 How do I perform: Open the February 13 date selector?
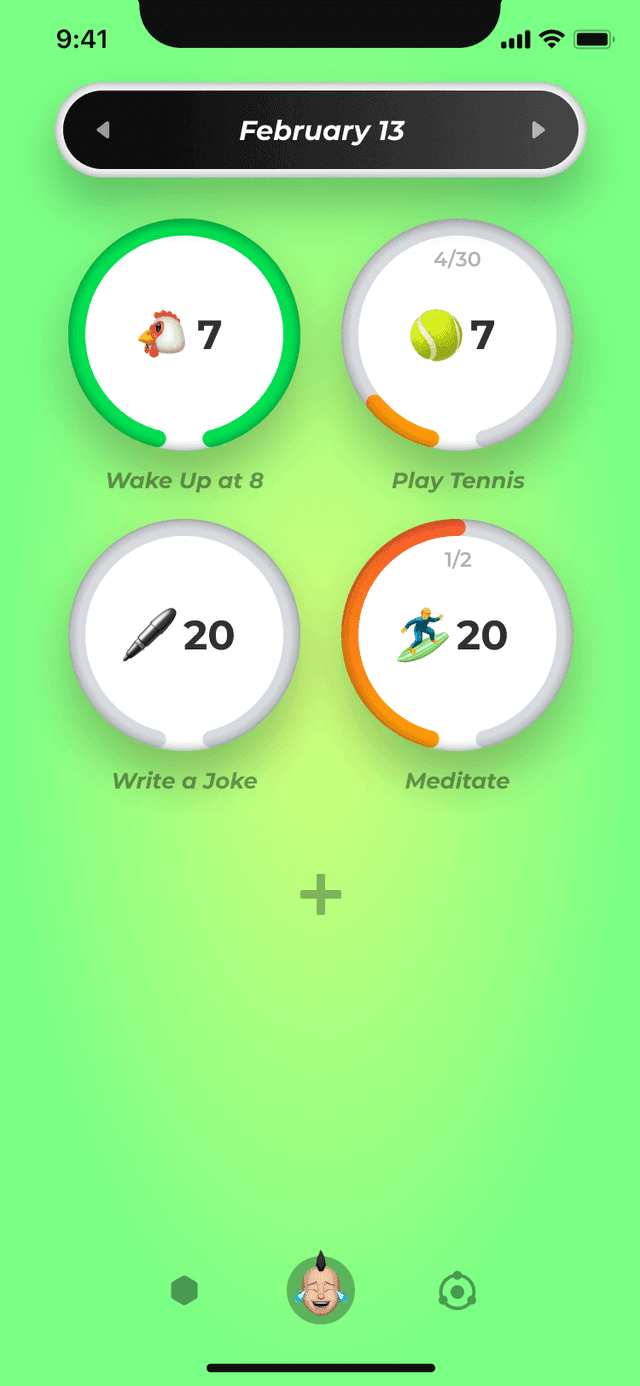click(x=321, y=131)
